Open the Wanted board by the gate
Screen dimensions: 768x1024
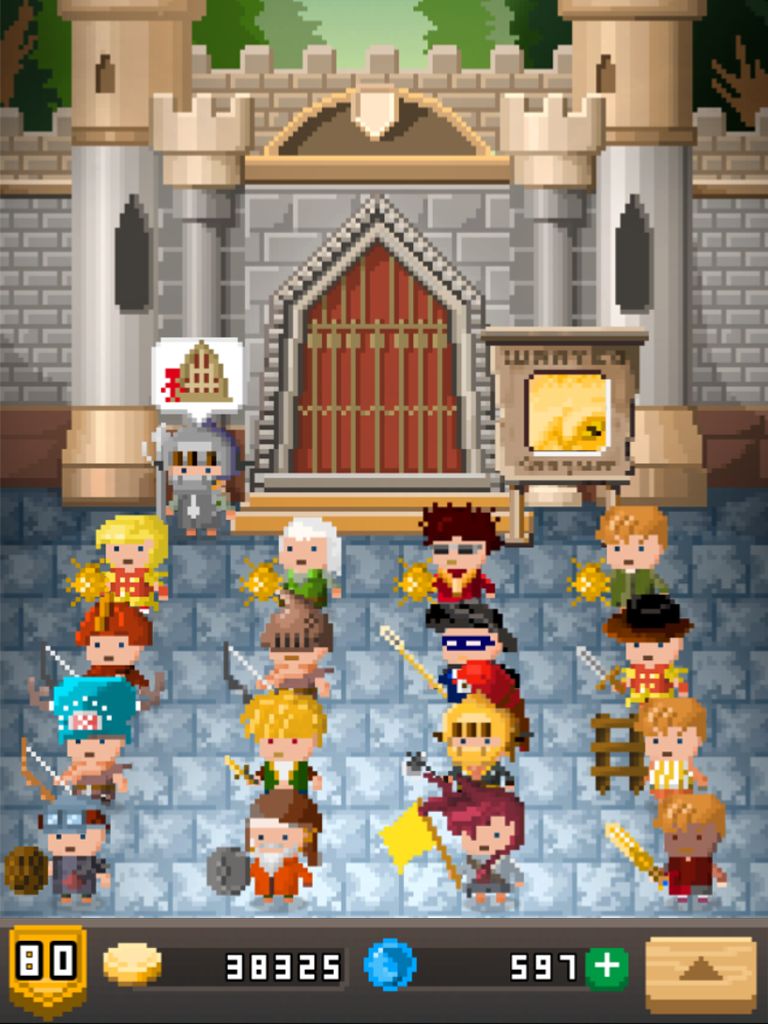pos(567,409)
